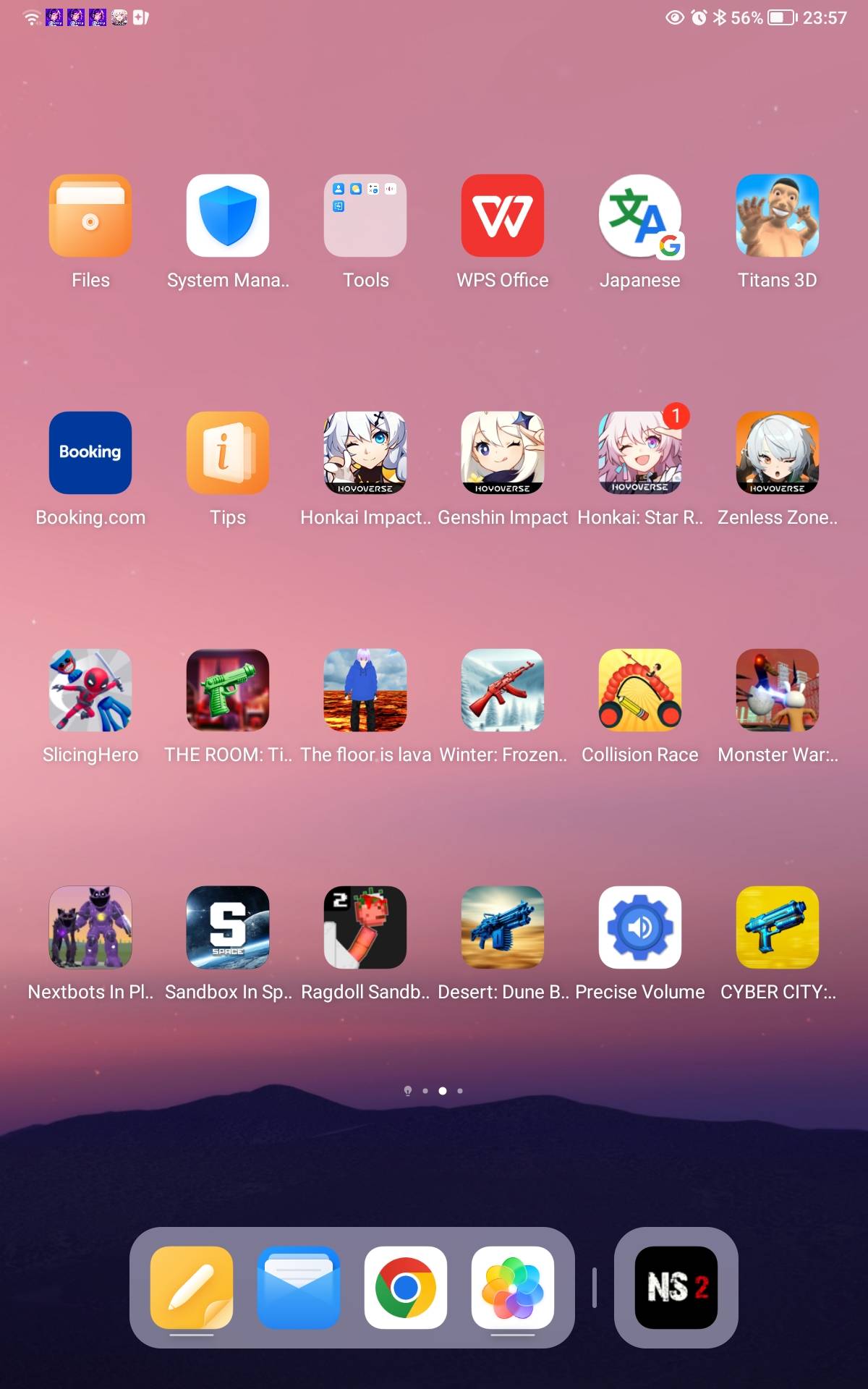Open the Tools folder
This screenshot has width=868, height=1389.
point(365,216)
